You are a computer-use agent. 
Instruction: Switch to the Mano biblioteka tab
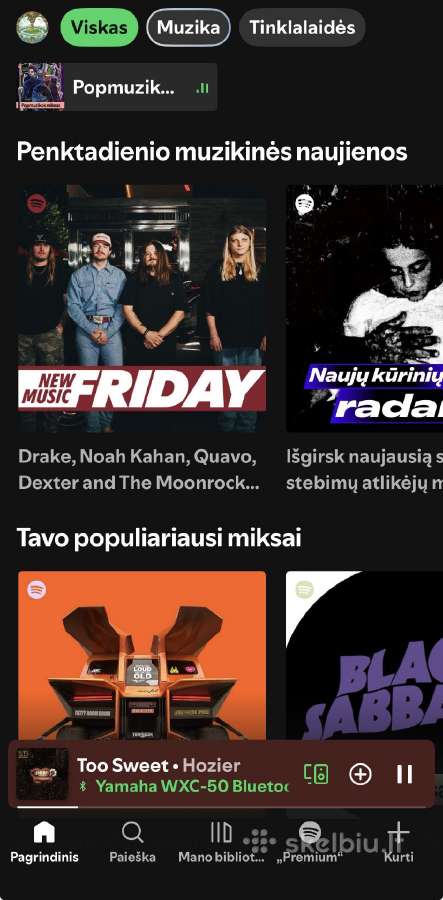point(221,841)
